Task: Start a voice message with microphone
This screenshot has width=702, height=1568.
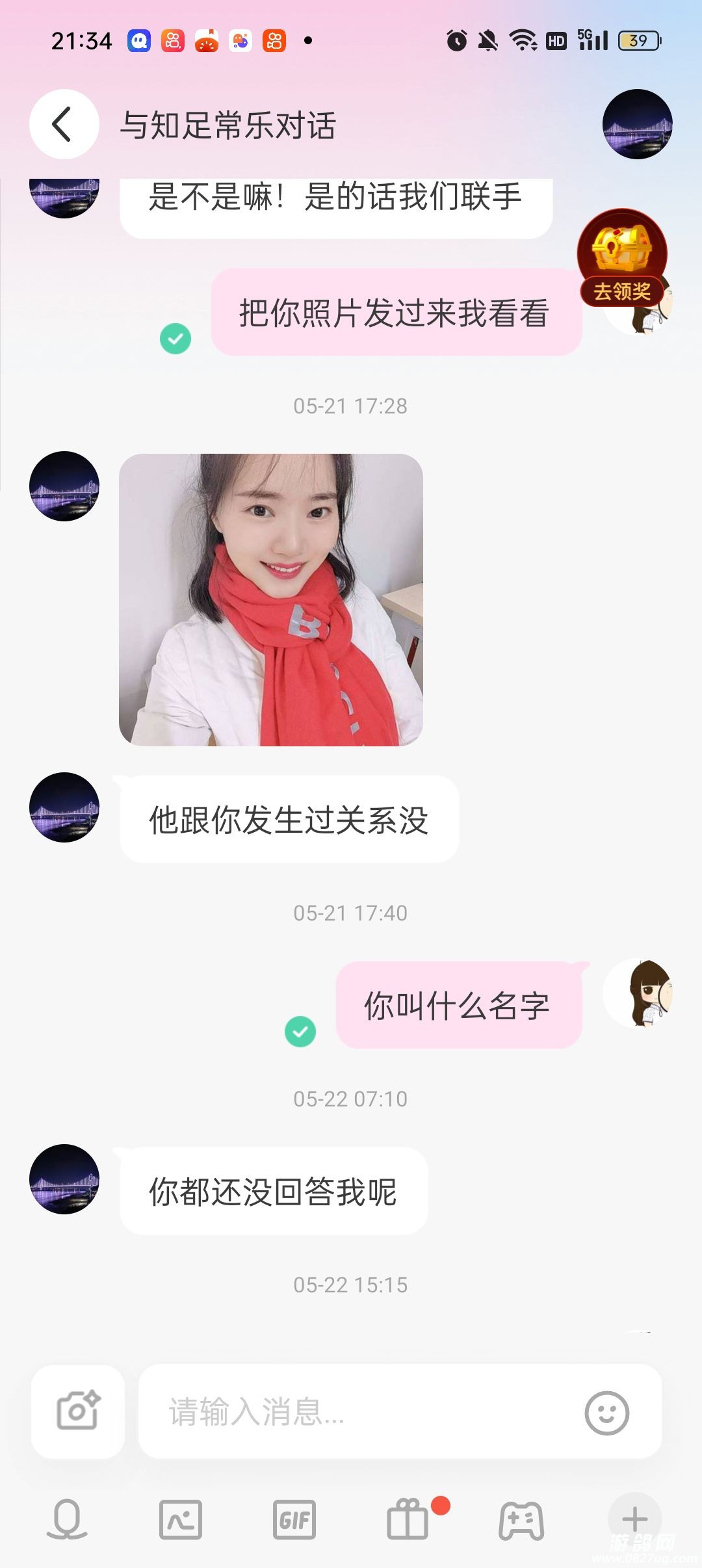Action: coord(67,1520)
